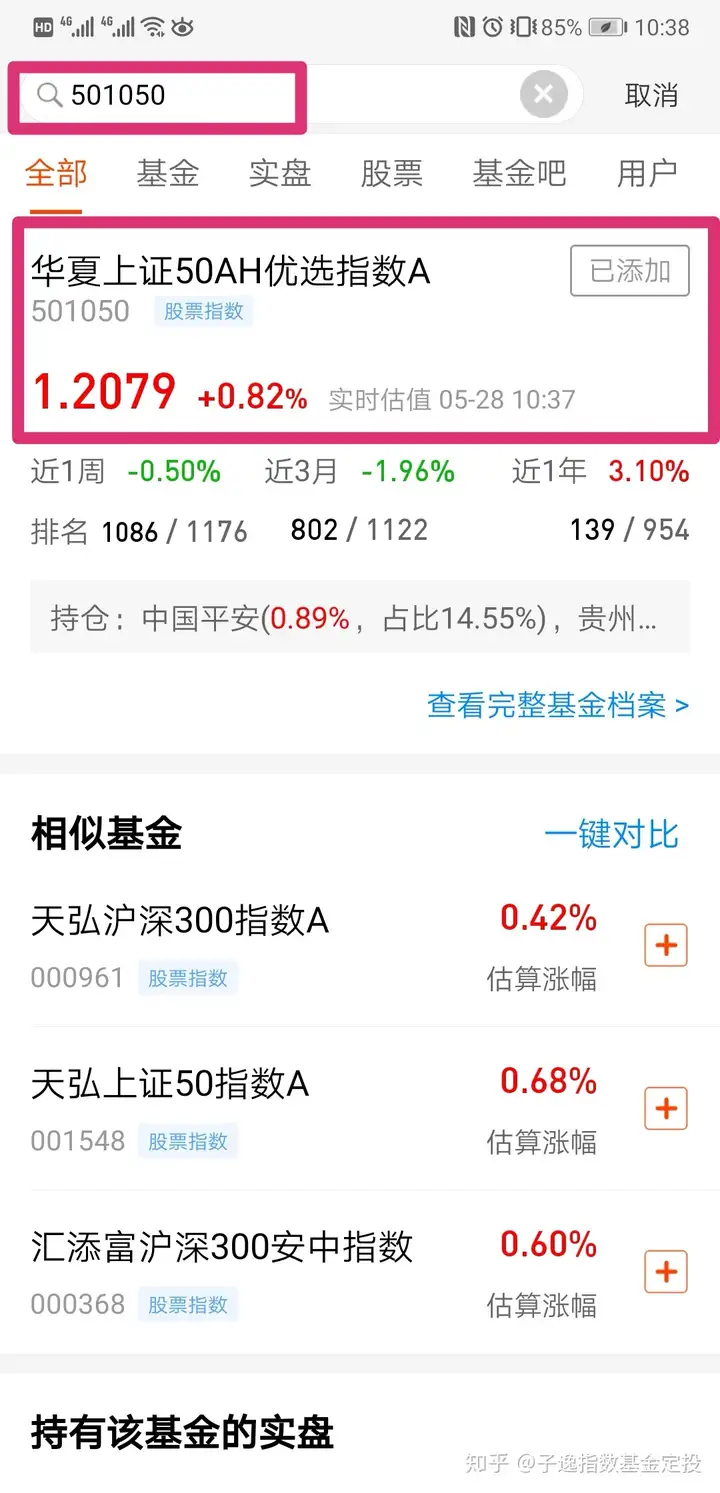
Task: Tap 取消 to cancel the search
Action: pos(651,95)
